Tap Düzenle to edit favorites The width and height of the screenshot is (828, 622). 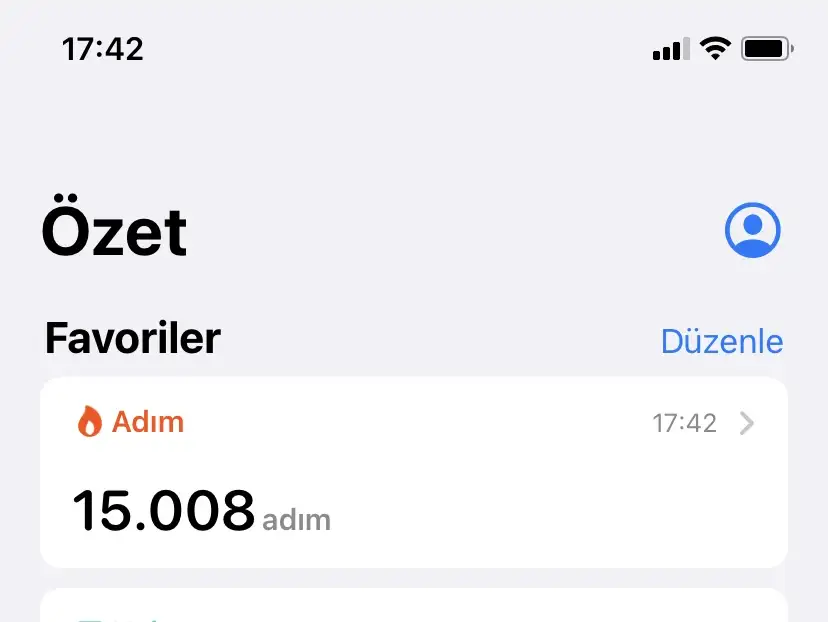tap(721, 342)
